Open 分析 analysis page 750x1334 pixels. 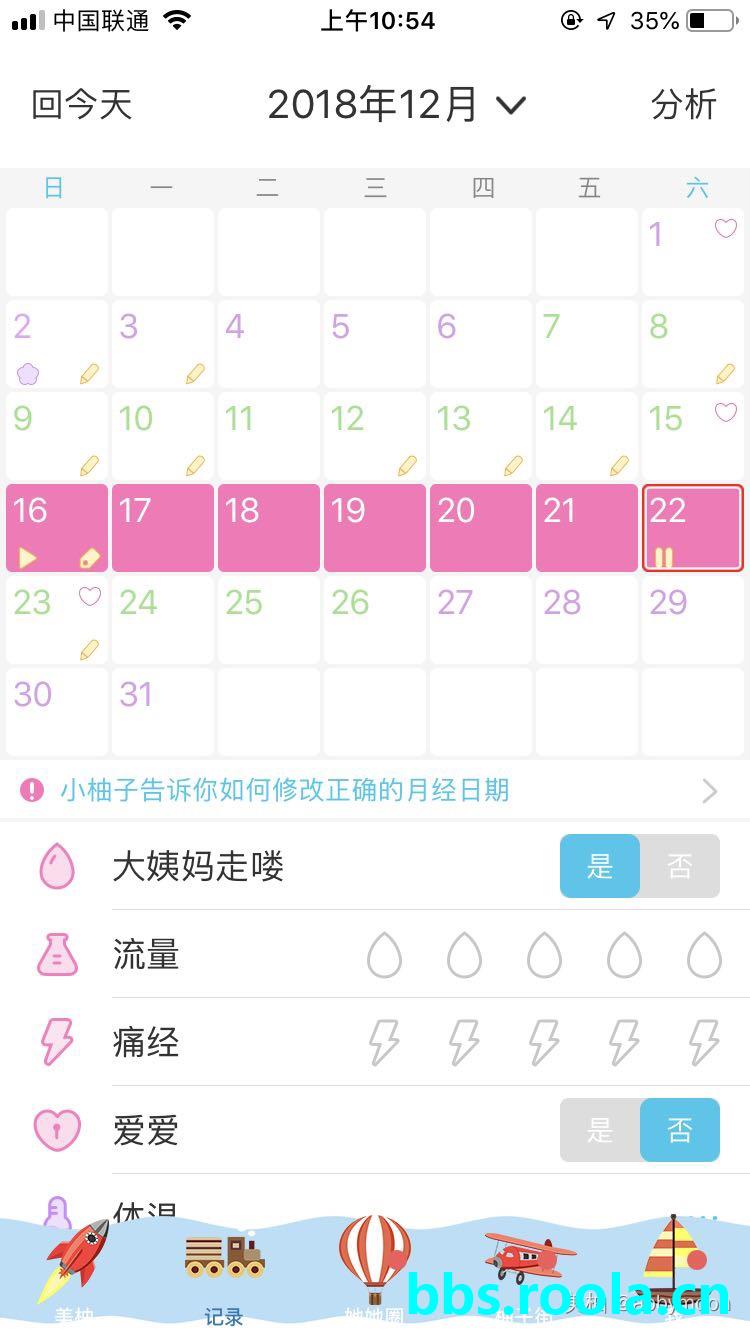coord(683,104)
